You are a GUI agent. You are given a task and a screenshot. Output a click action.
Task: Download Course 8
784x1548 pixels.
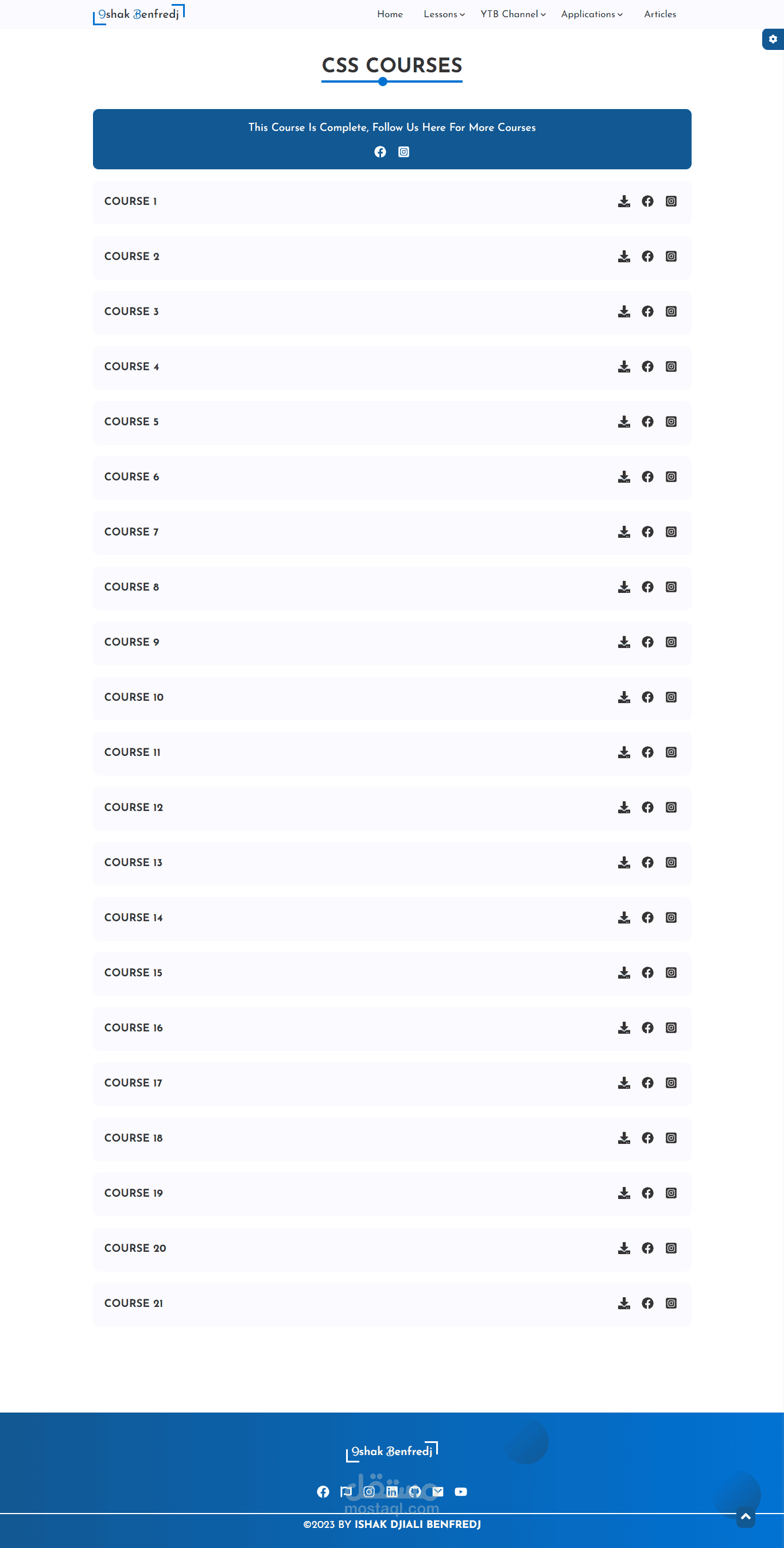click(624, 587)
